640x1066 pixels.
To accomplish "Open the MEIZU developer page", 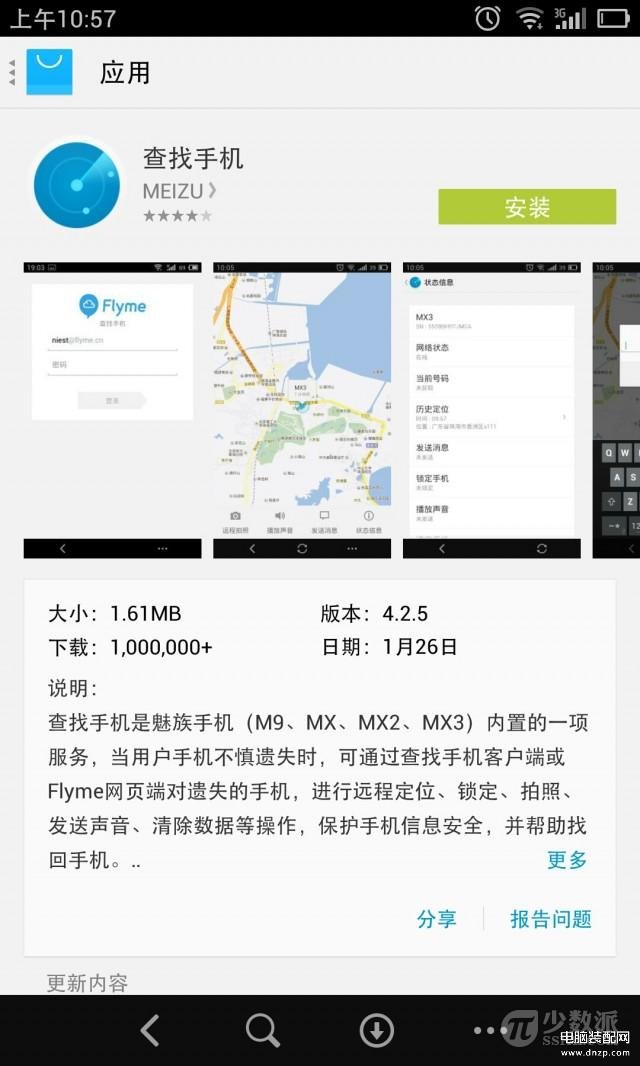I will tap(180, 190).
